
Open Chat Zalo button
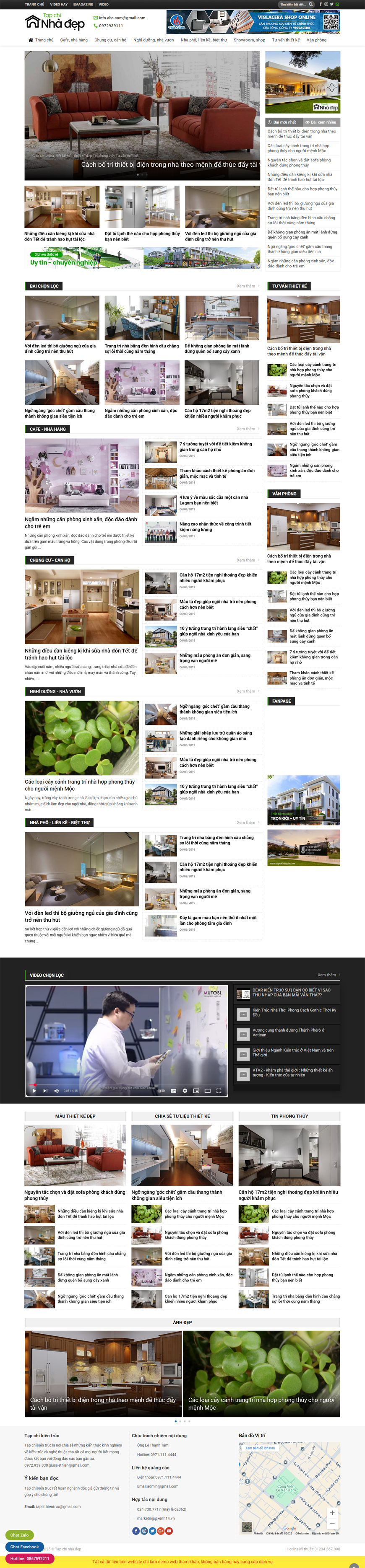tap(19, 1534)
